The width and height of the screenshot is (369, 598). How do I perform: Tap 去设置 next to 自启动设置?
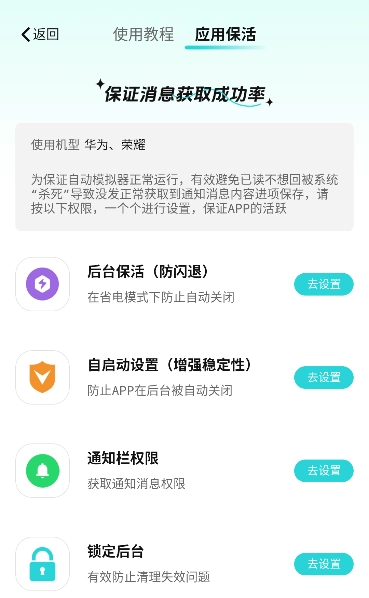324,378
